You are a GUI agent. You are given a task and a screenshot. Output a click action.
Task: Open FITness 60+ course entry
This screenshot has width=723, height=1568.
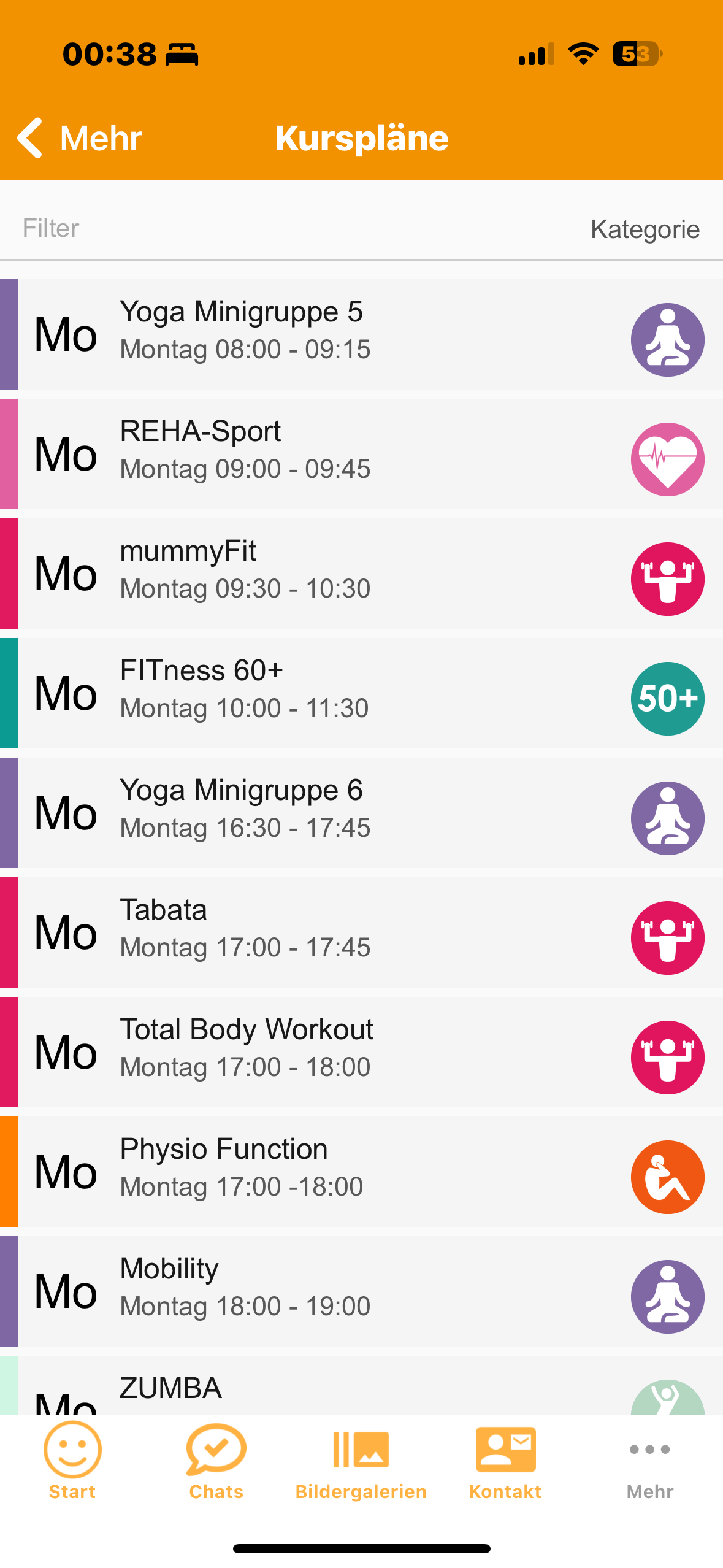click(x=362, y=693)
